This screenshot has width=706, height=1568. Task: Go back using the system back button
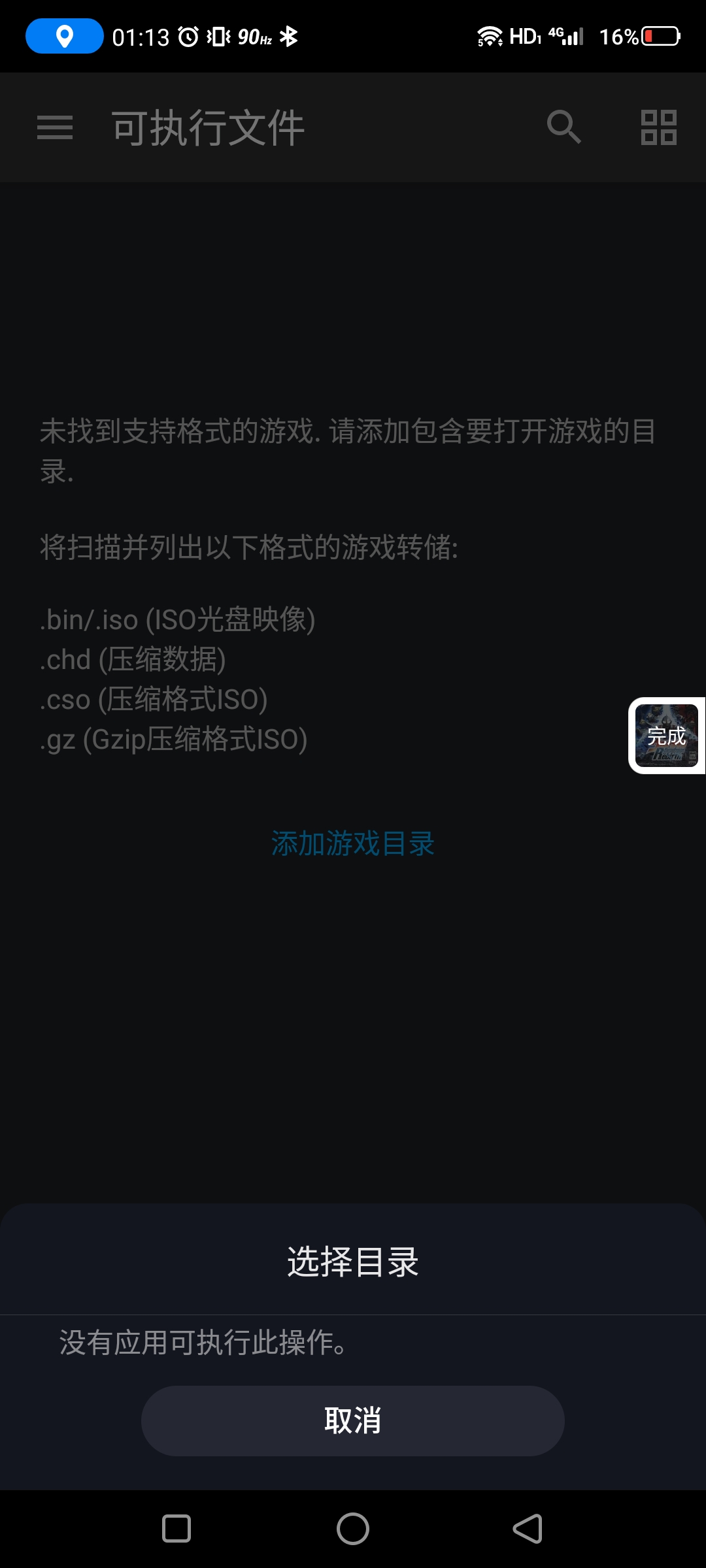[528, 1529]
